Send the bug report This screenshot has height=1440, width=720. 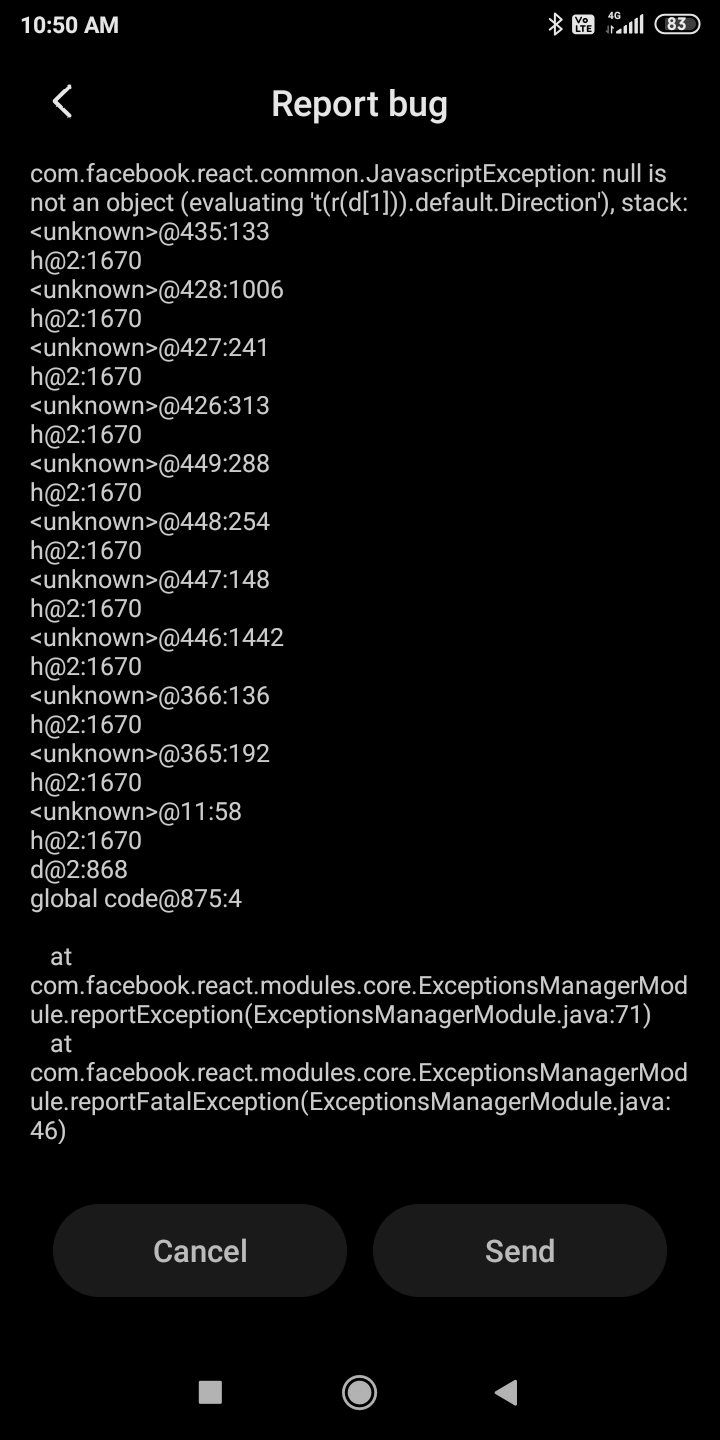[520, 1250]
